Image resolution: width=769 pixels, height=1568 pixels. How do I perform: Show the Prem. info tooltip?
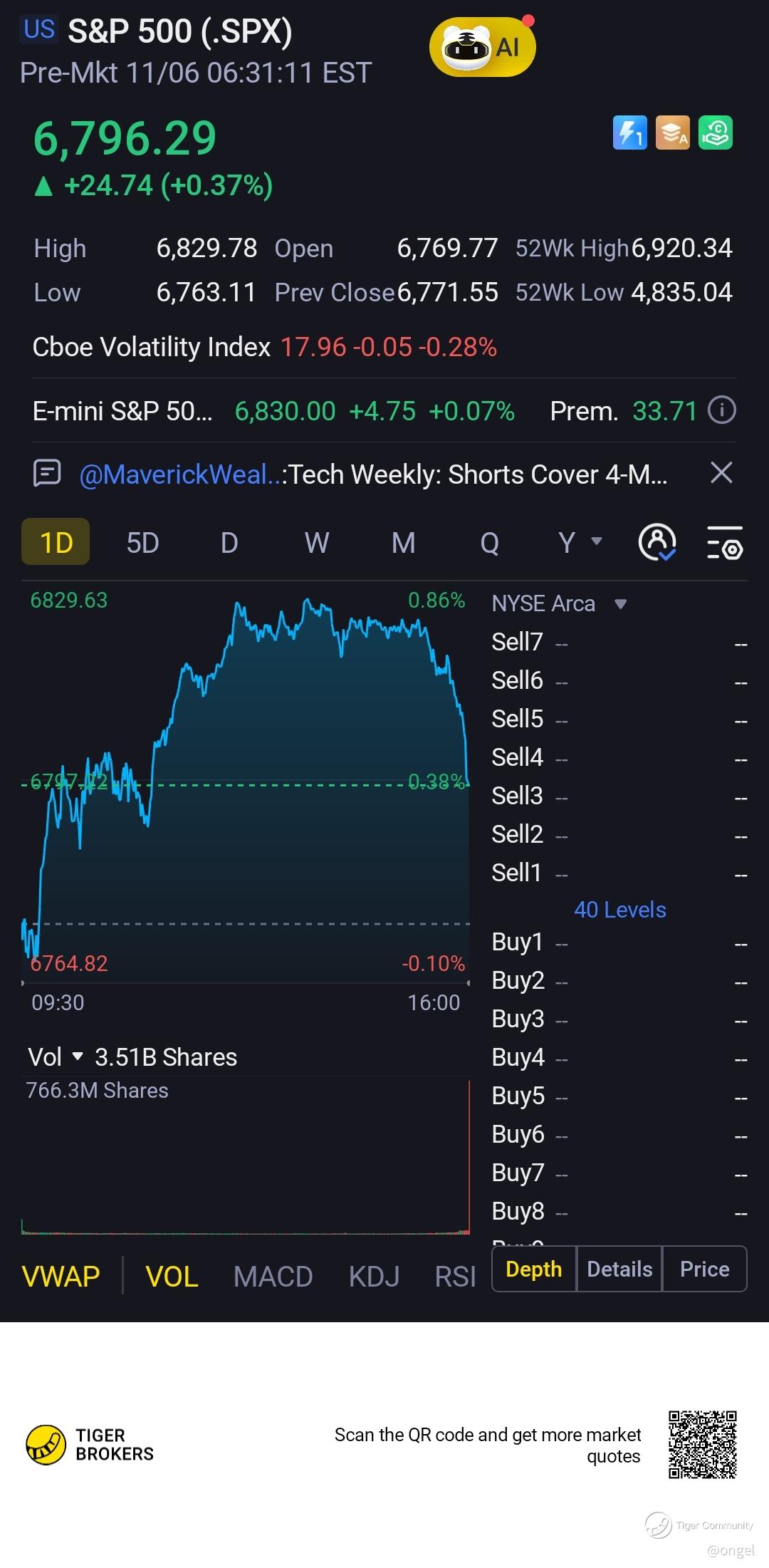pyautogui.click(x=722, y=410)
